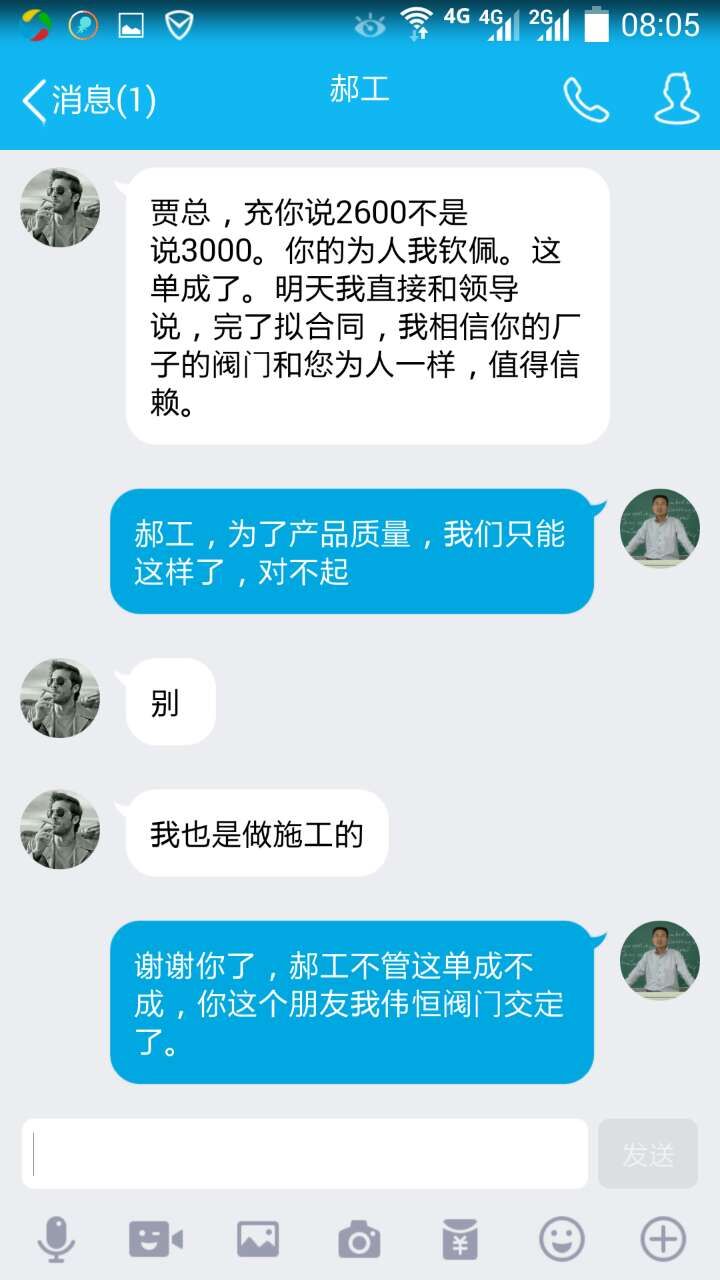The width and height of the screenshot is (720, 1280).
Task: Focus the message text input box
Action: (x=305, y=1153)
